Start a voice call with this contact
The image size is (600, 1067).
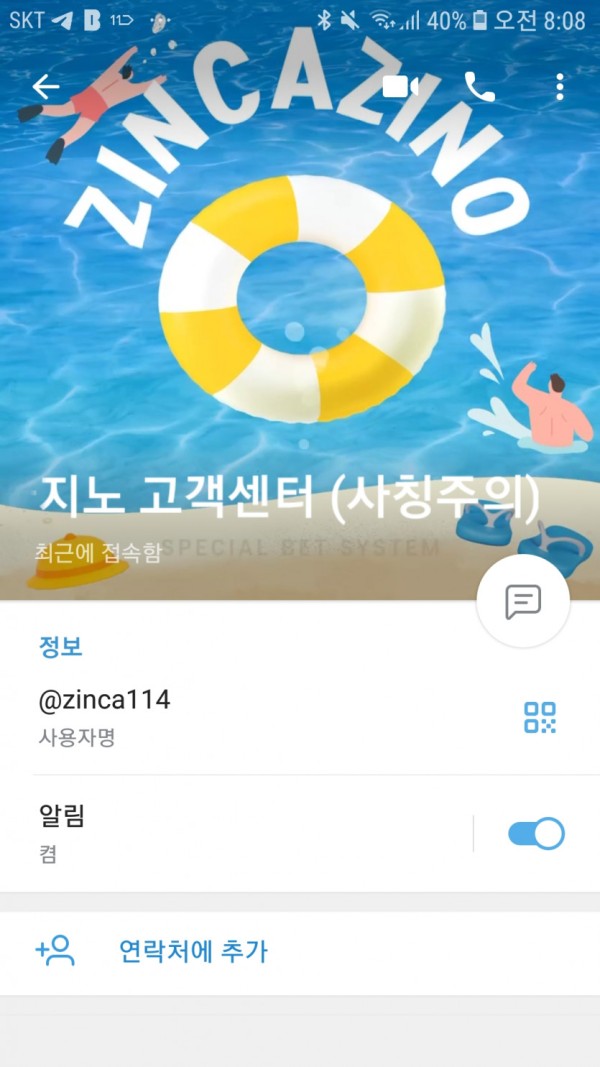click(x=480, y=87)
